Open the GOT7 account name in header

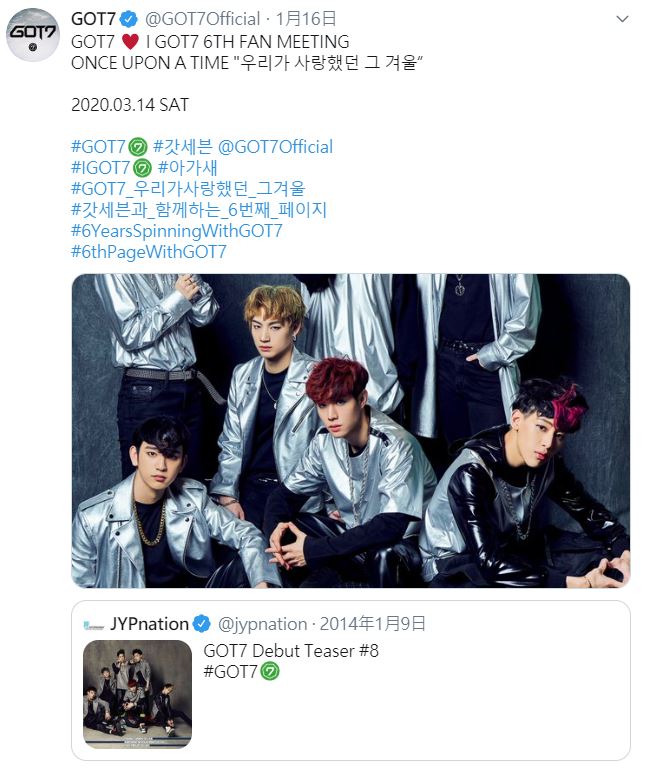coord(90,18)
